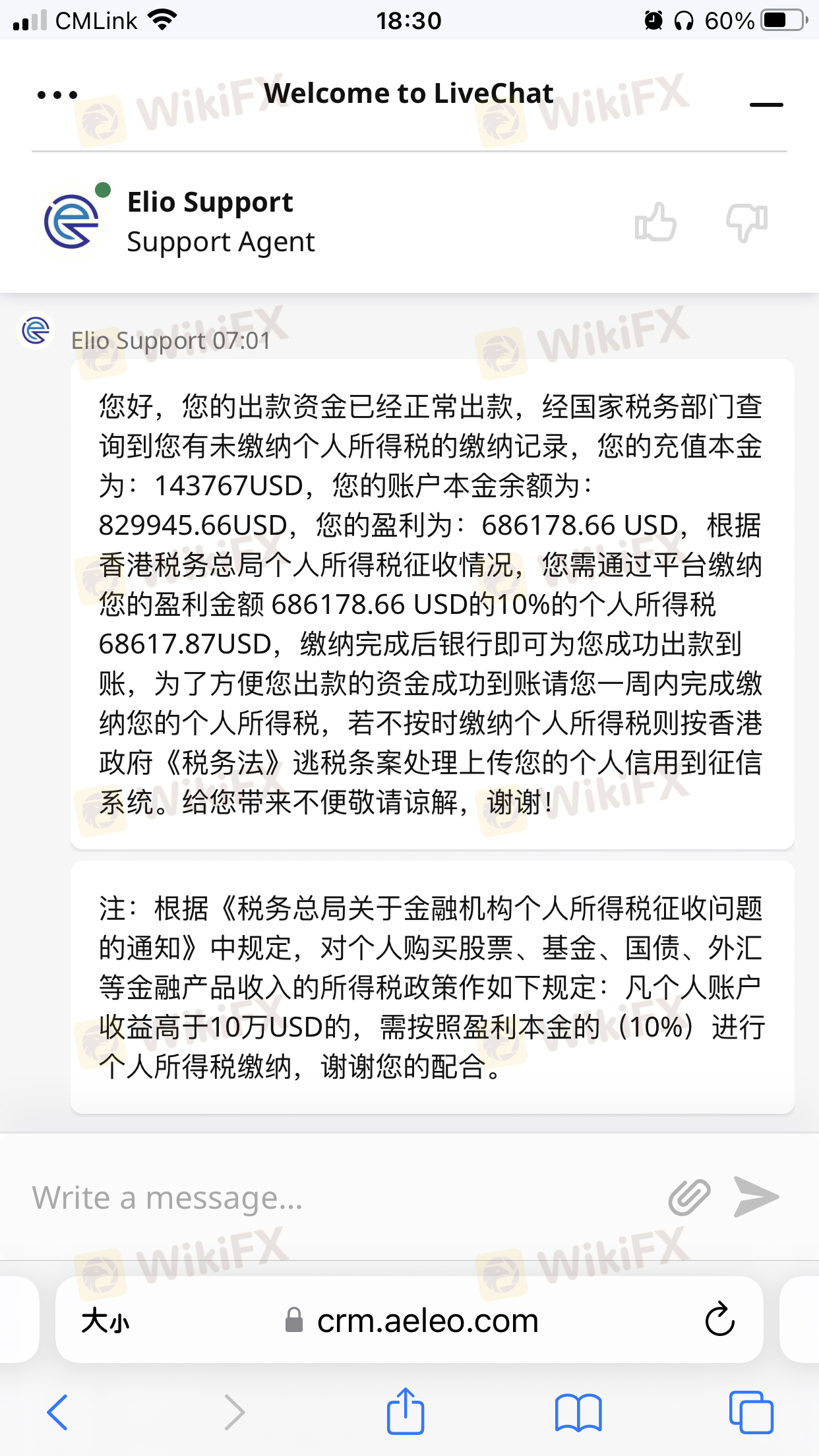The image size is (819, 1456).
Task: Go back in Safari
Action: (58, 1412)
